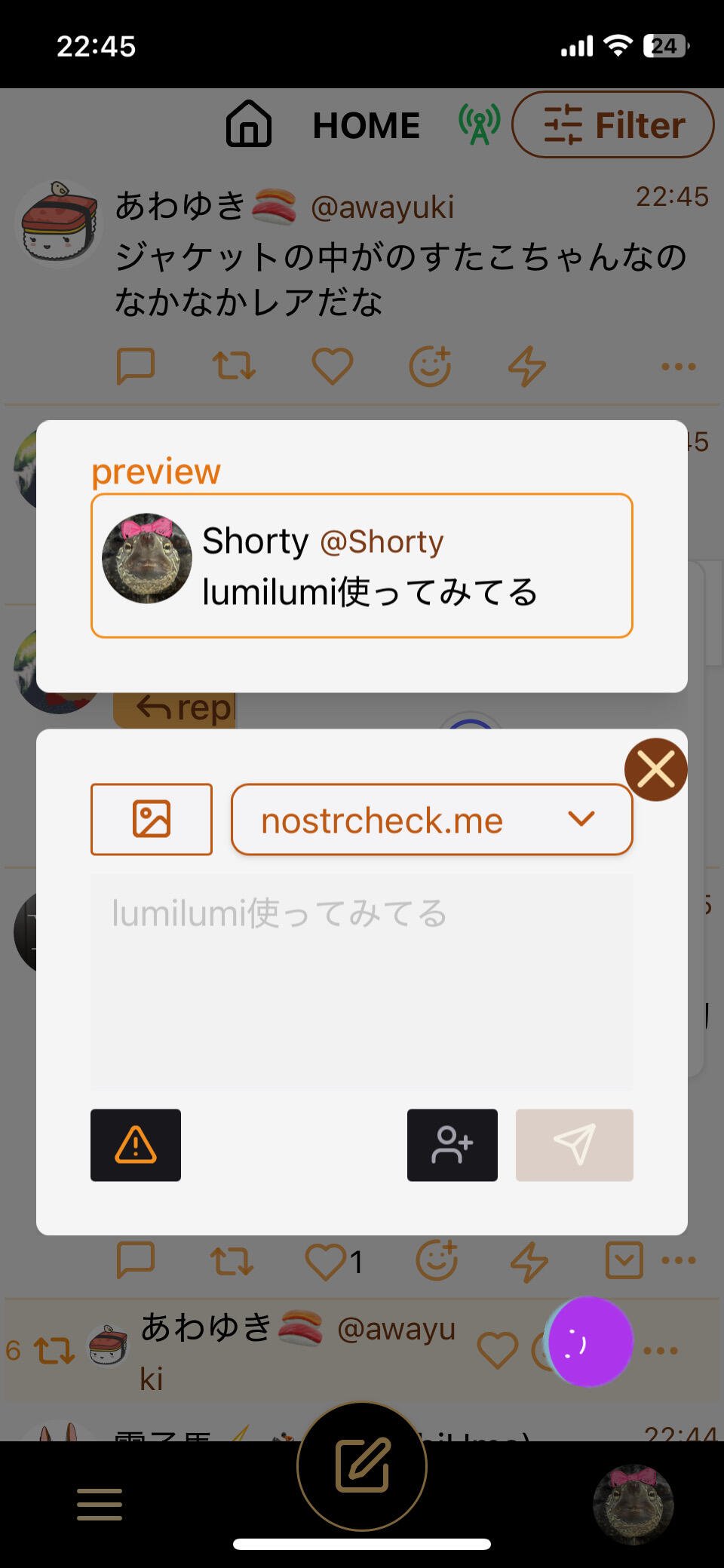Like あわゆき's top post
The width and height of the screenshot is (724, 1568).
pyautogui.click(x=333, y=367)
